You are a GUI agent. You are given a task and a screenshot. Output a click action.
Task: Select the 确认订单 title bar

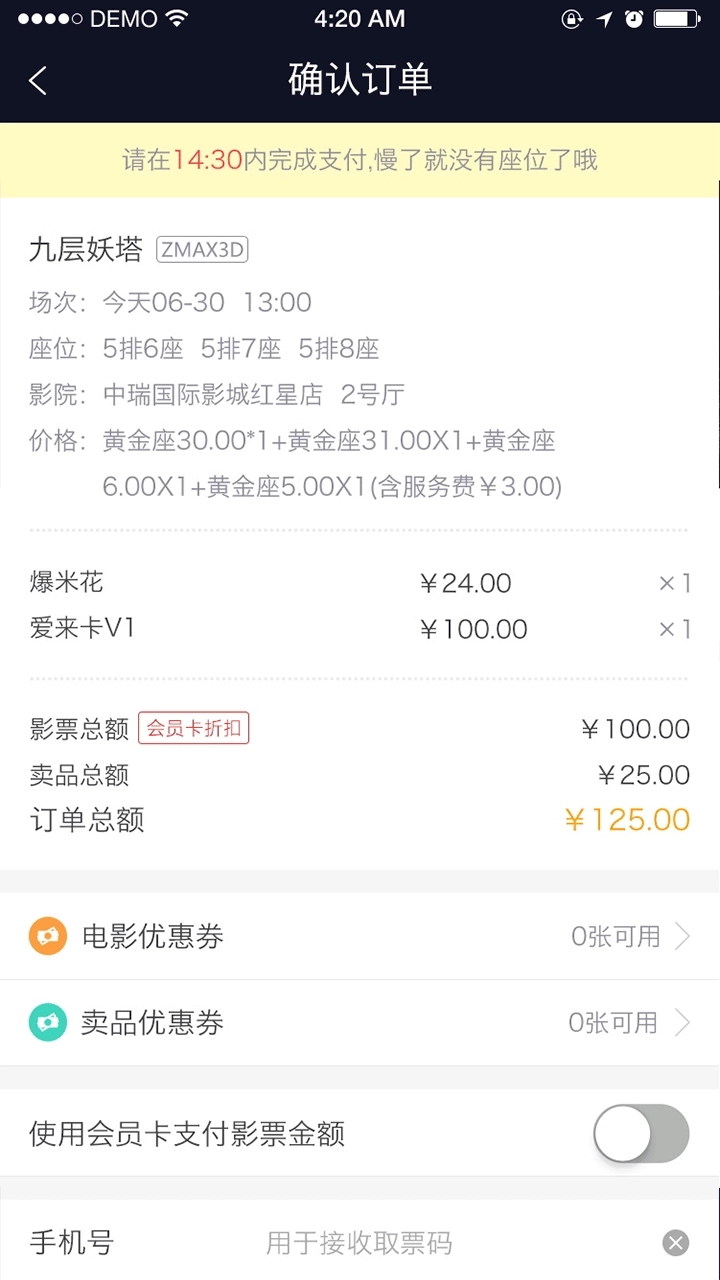pos(359,80)
